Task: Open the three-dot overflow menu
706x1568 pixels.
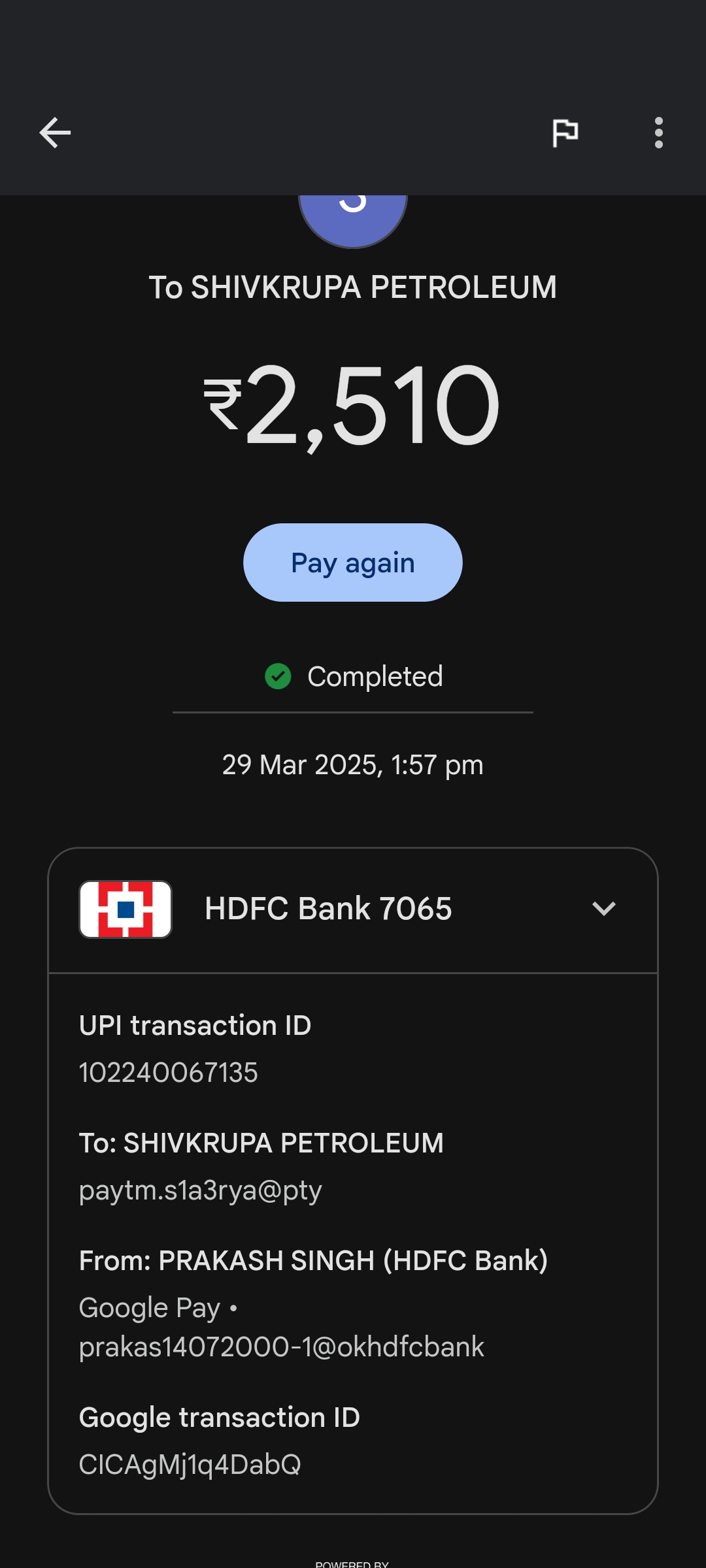Action: tap(659, 133)
